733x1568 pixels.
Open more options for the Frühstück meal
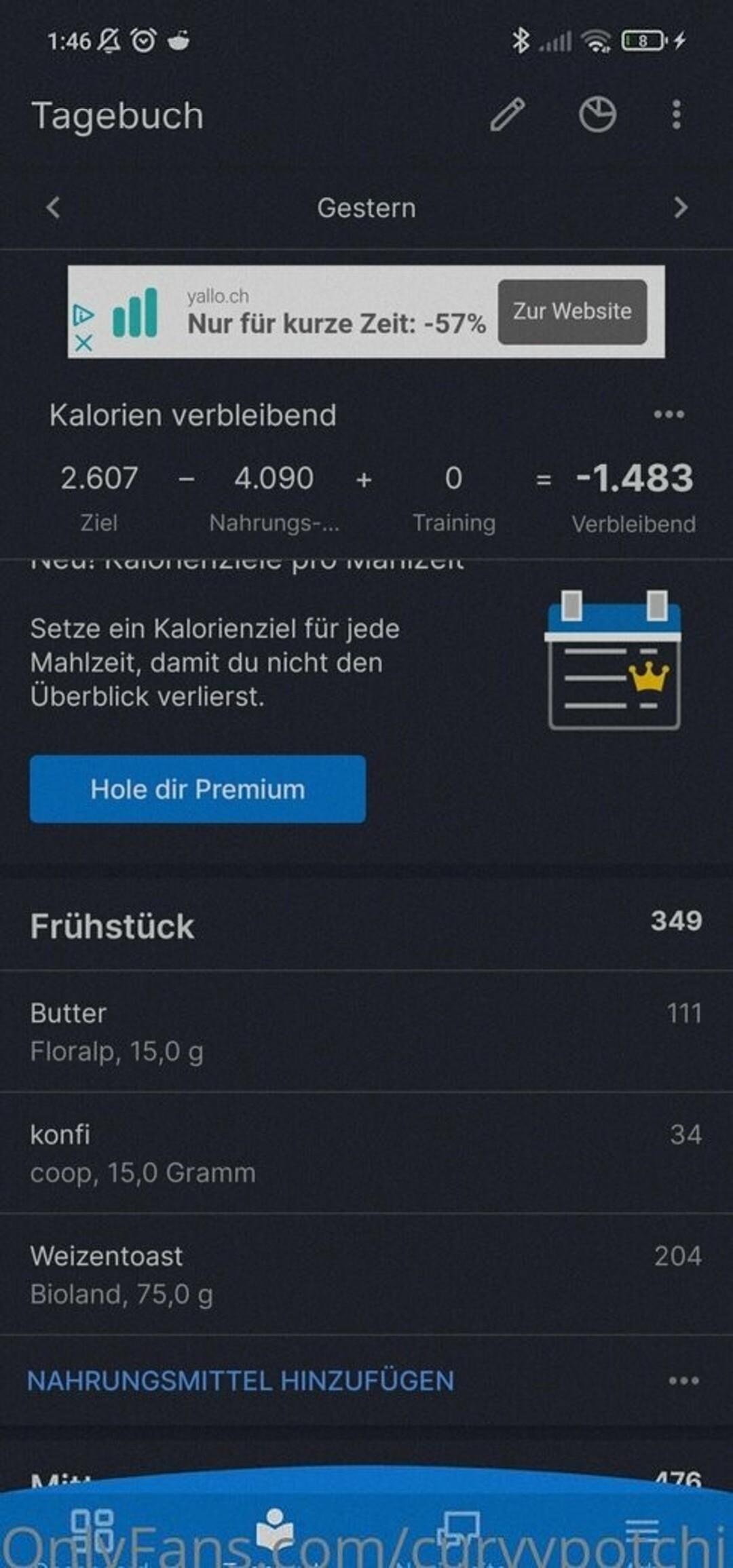coord(683,1381)
